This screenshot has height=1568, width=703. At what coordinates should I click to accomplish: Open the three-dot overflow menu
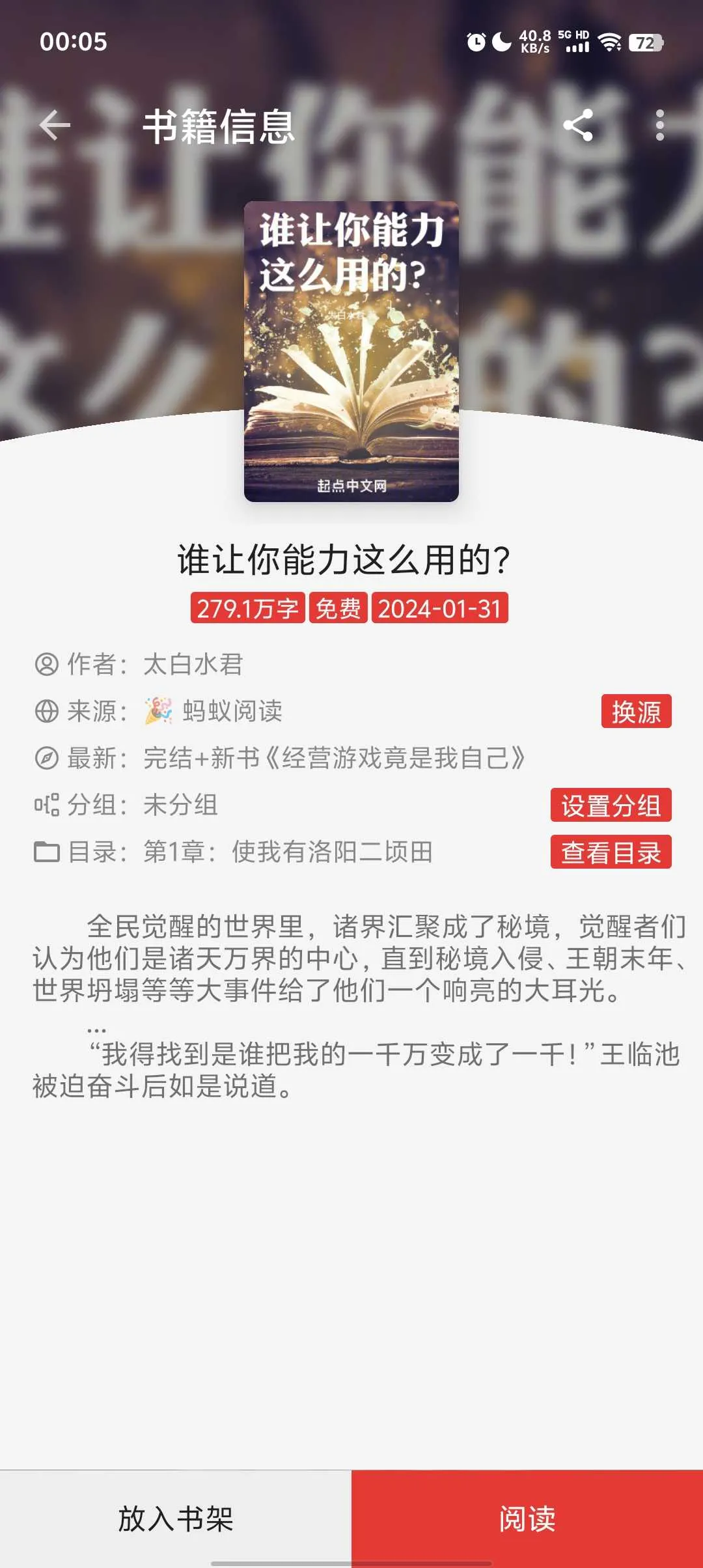click(x=659, y=125)
